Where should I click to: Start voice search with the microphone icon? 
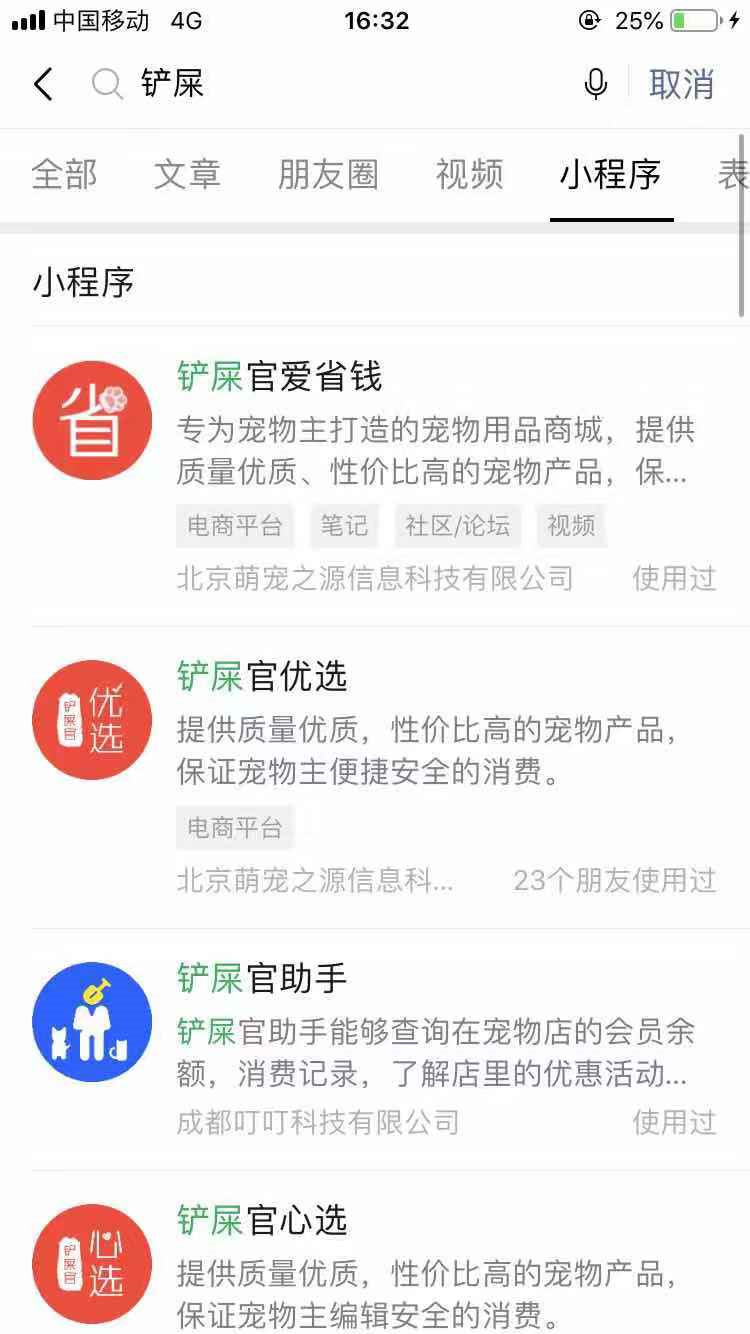tap(595, 84)
